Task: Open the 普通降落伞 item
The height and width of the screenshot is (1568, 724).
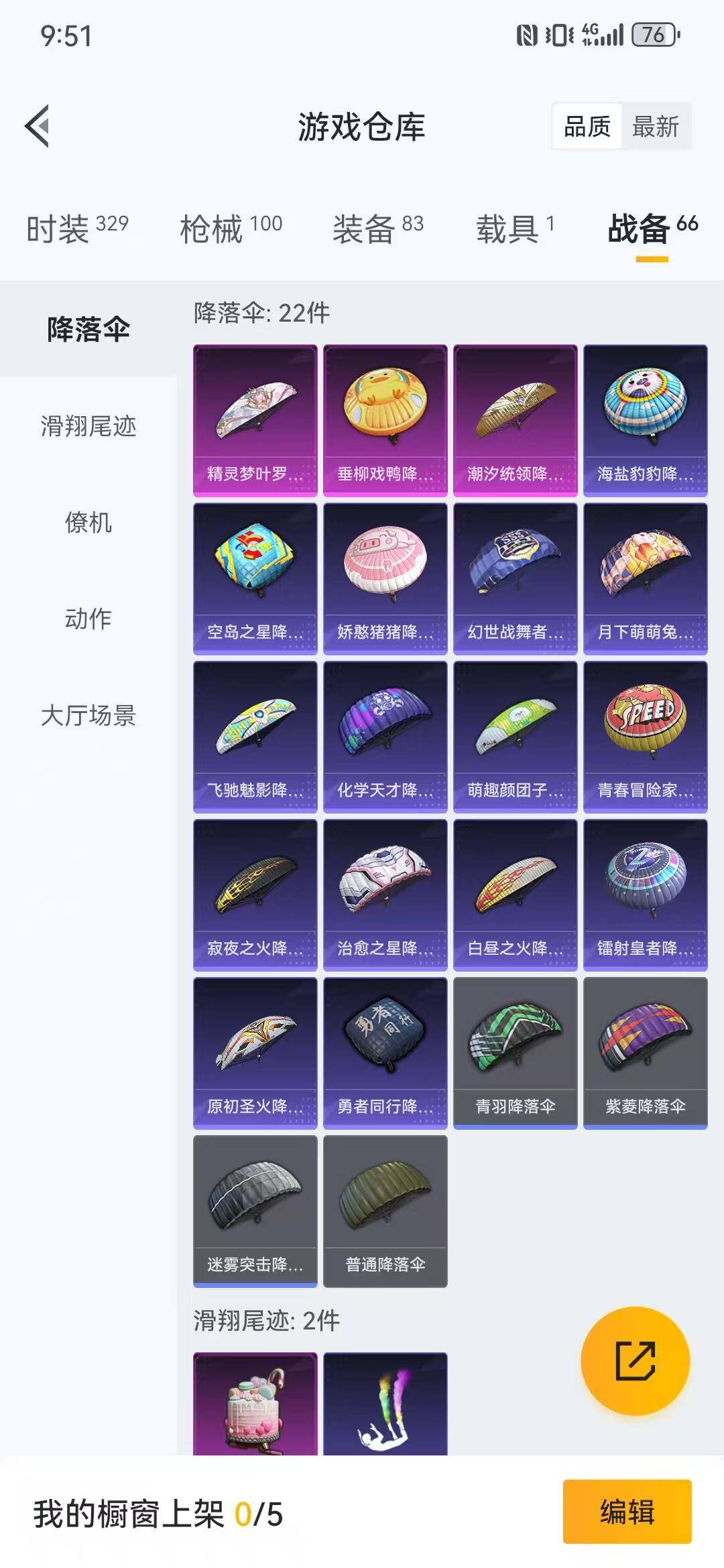Action: pos(385,1212)
